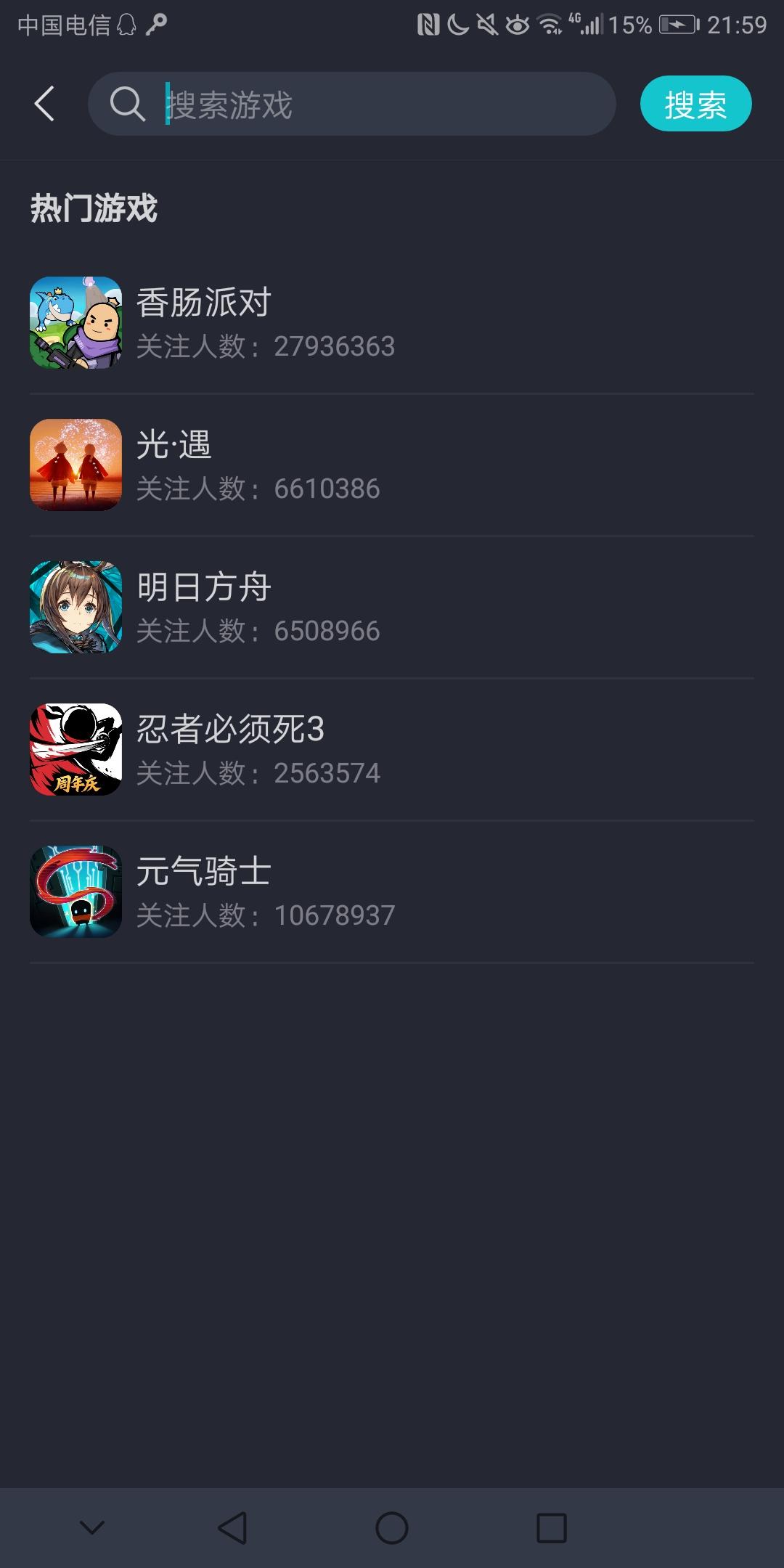Tap the teal 搜索 button
Image resolution: width=784 pixels, height=1568 pixels.
point(695,104)
